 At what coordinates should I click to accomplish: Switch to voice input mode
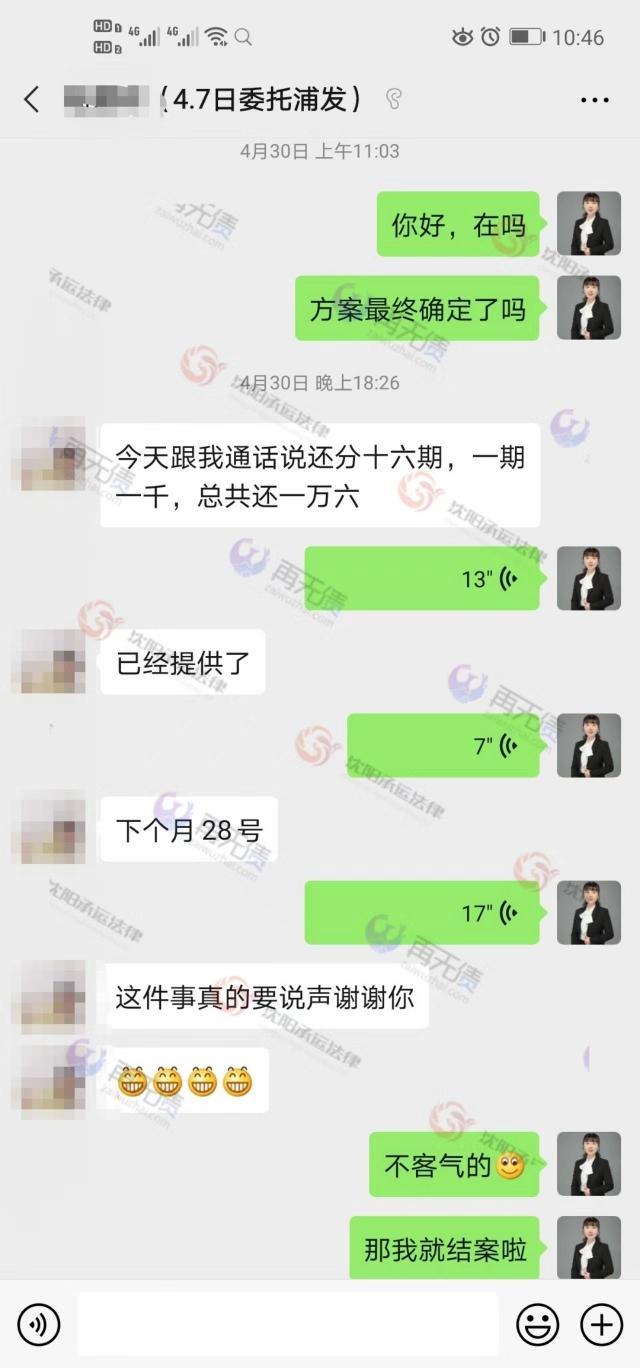[39, 1325]
